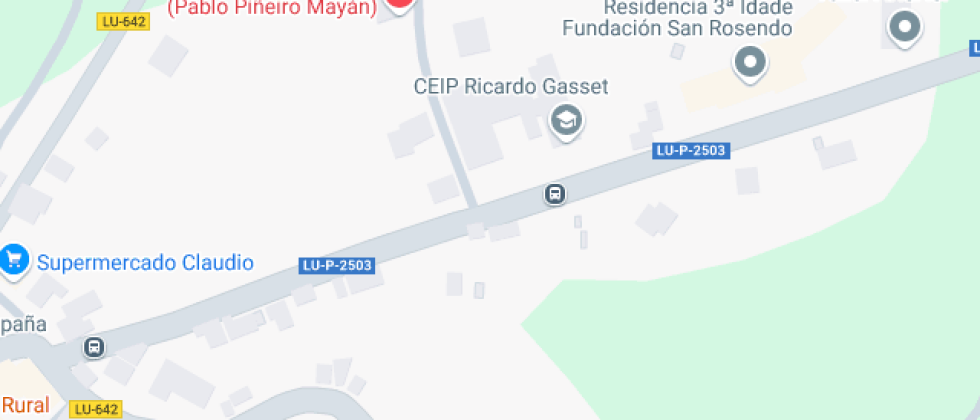Select the CEIP Ricardo Gasset school marker
980x420 pixels.
coord(567,122)
